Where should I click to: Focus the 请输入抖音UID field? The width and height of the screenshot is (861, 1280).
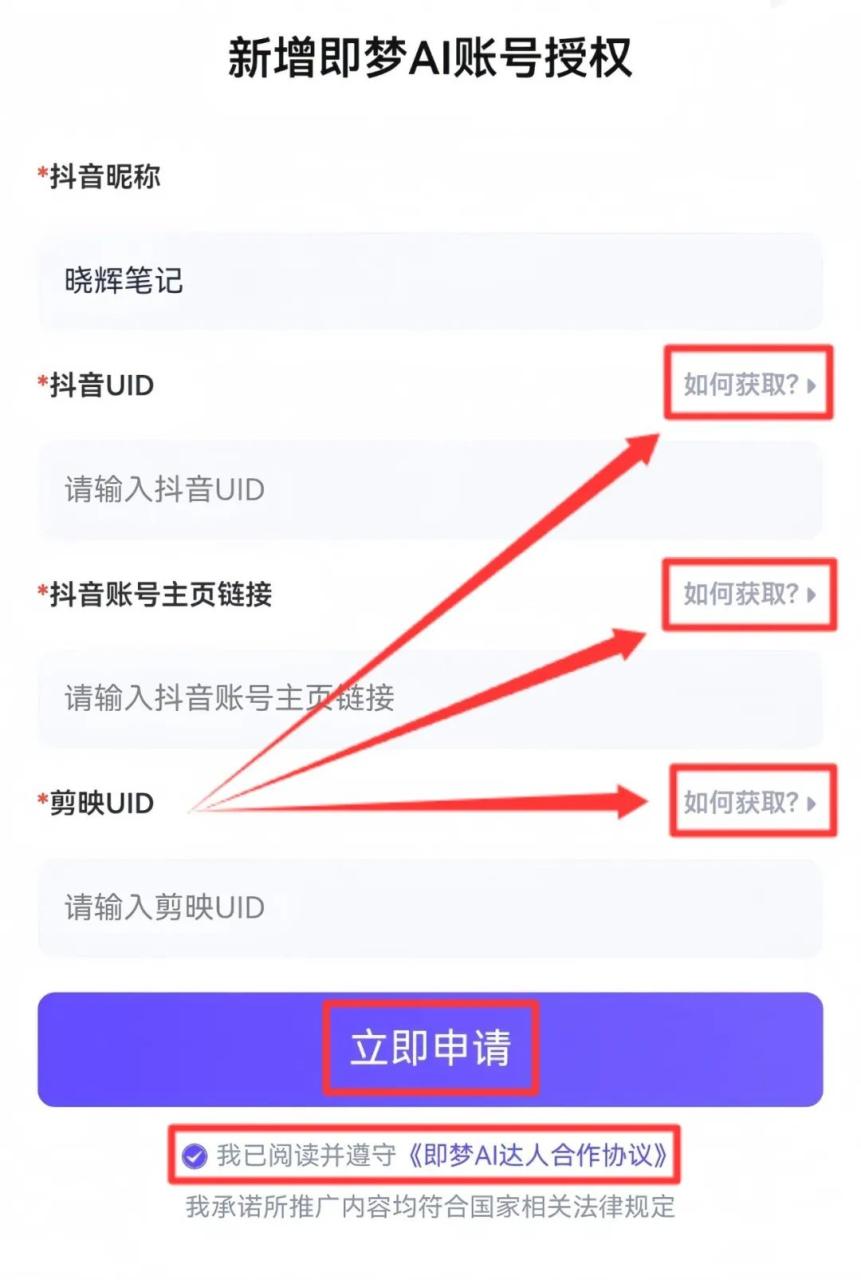pyautogui.click(x=430, y=490)
